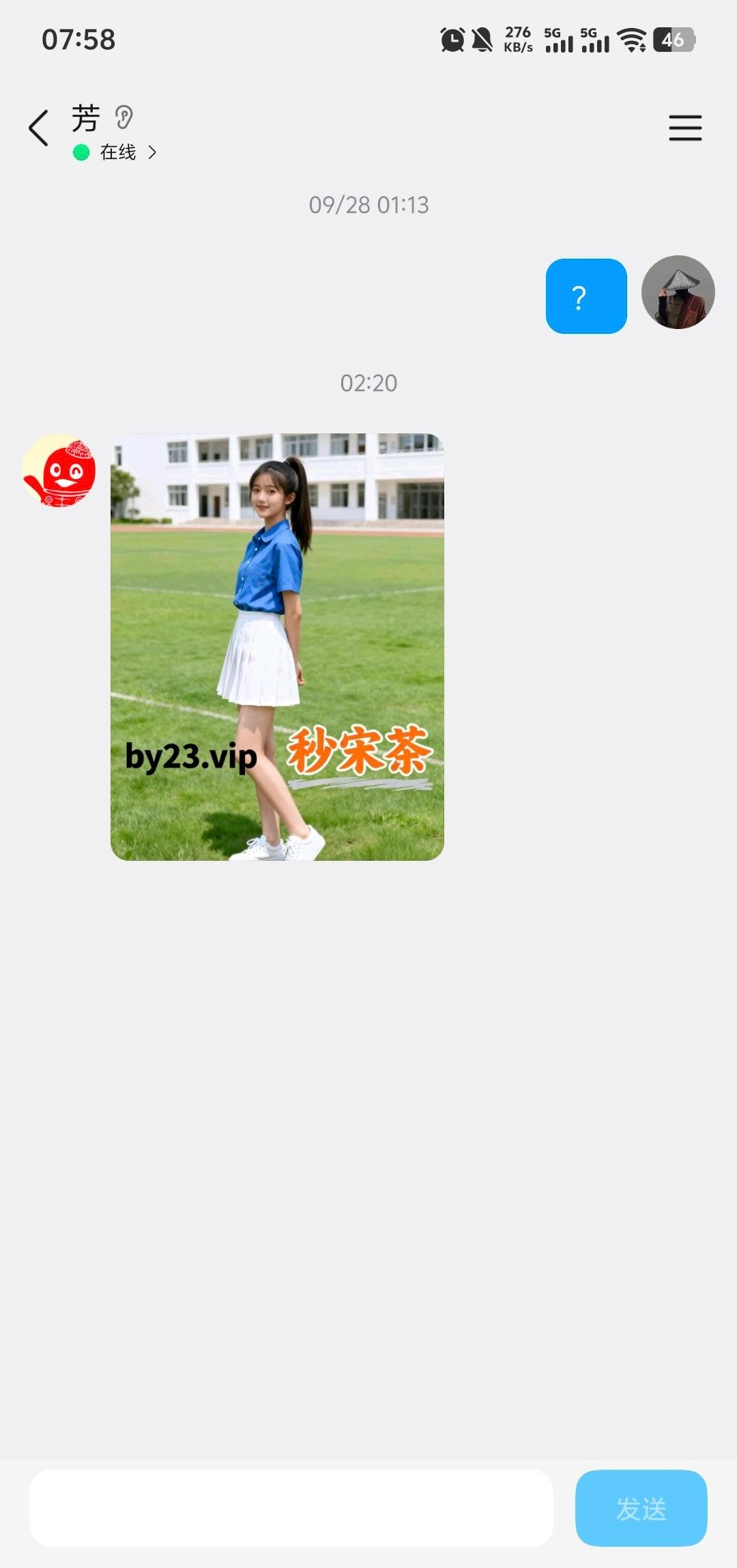Viewport: 737px width, 1568px height.
Task: Go back from the chat with 芳
Action: (x=39, y=128)
